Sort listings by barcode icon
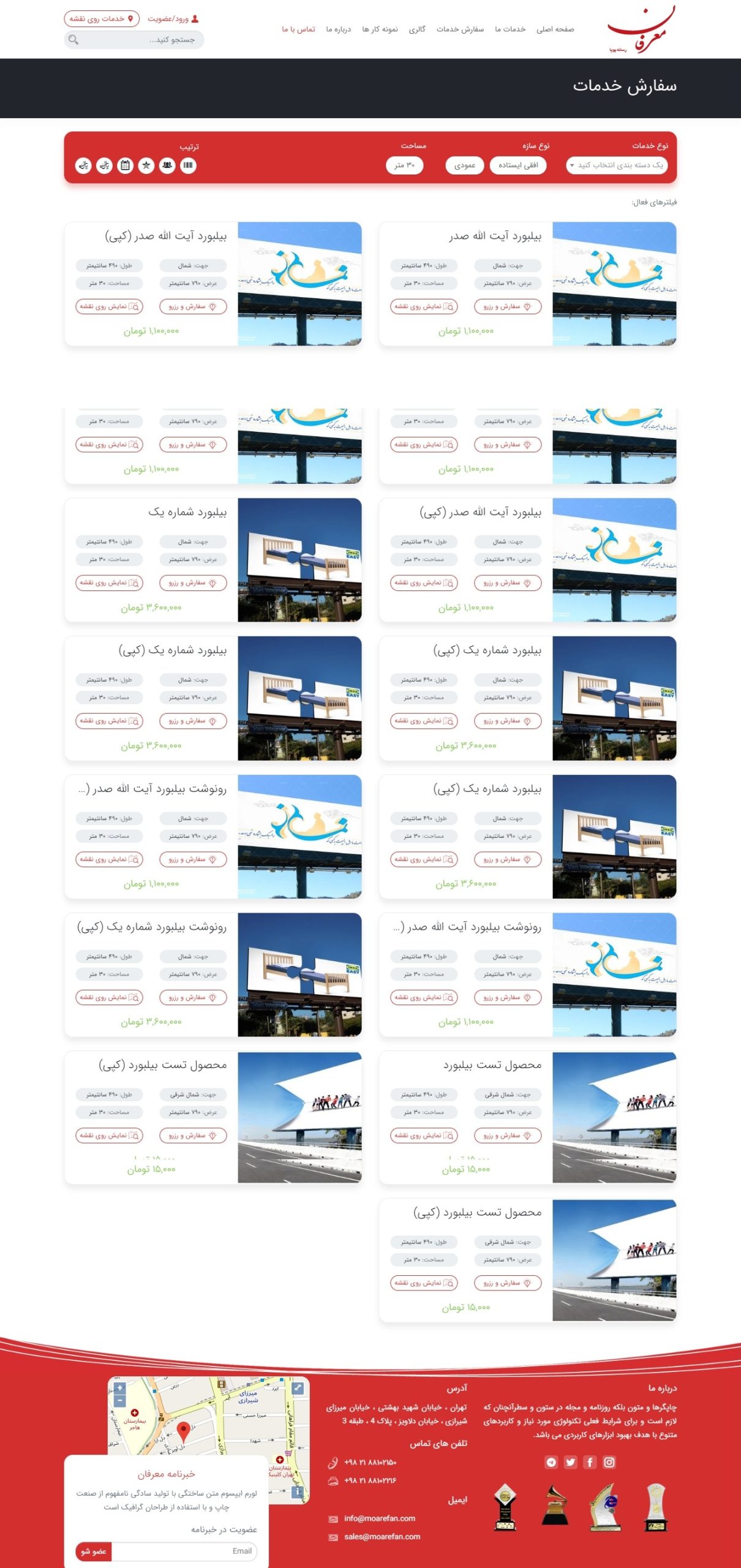741x1568 pixels. point(188,165)
